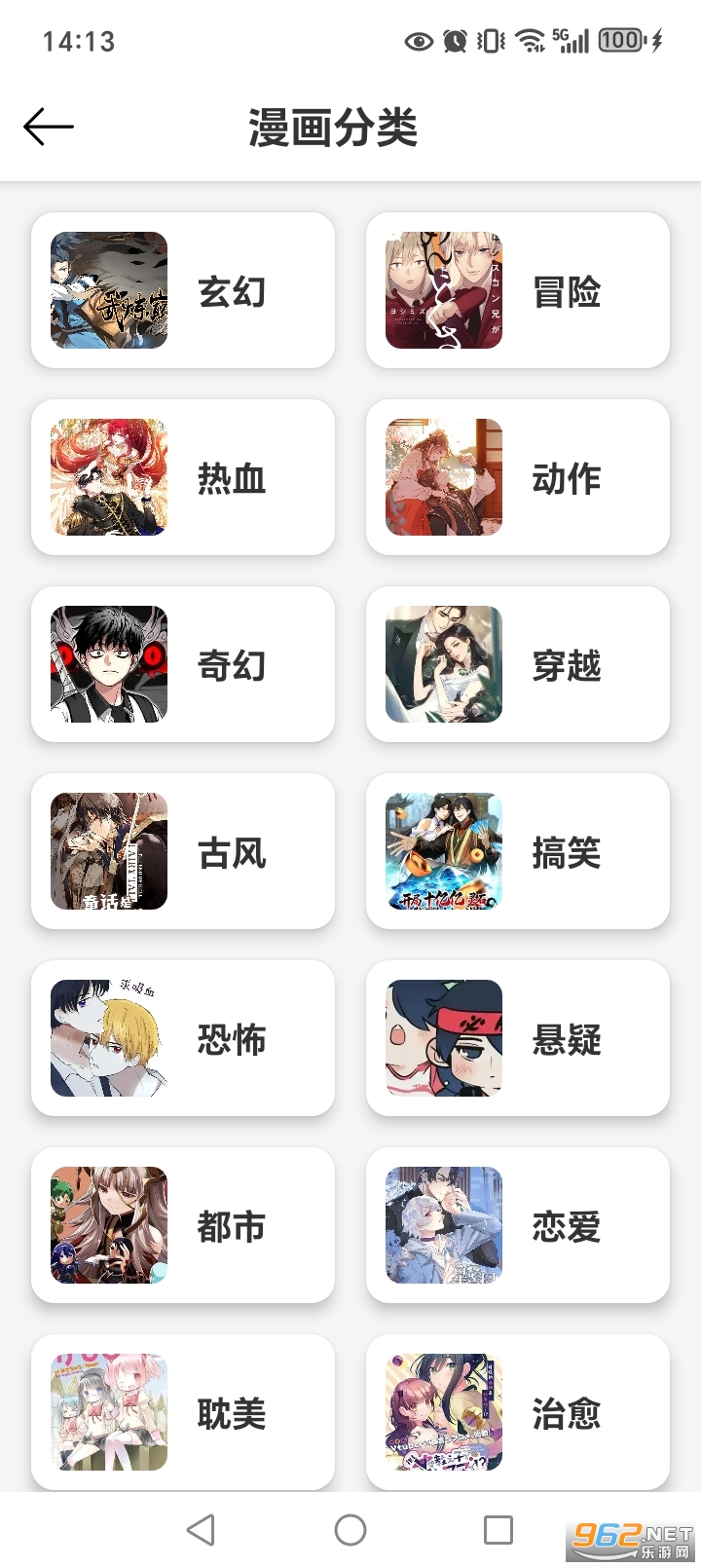Click the 恋爱 category cover image

click(442, 1224)
